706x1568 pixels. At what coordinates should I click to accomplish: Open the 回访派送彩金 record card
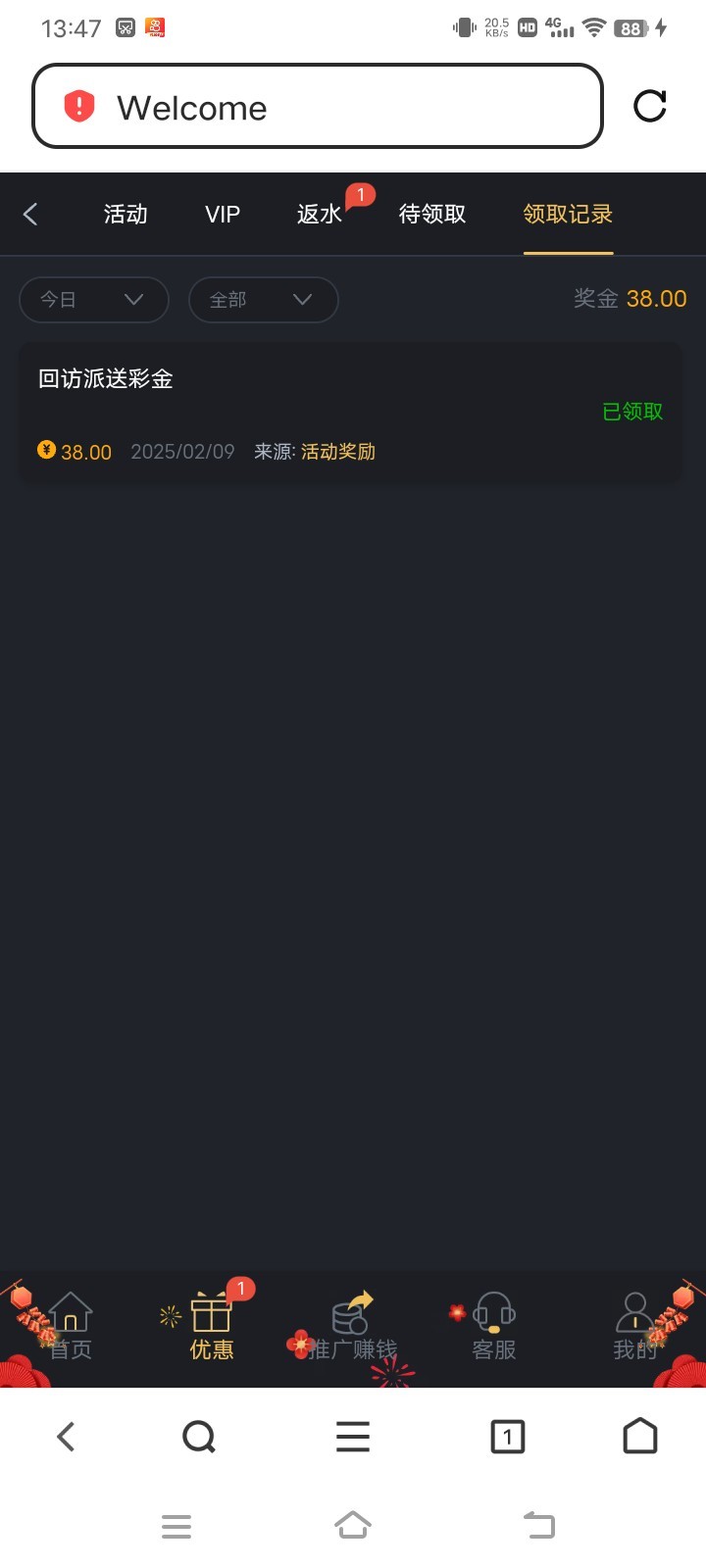pyautogui.click(x=350, y=412)
